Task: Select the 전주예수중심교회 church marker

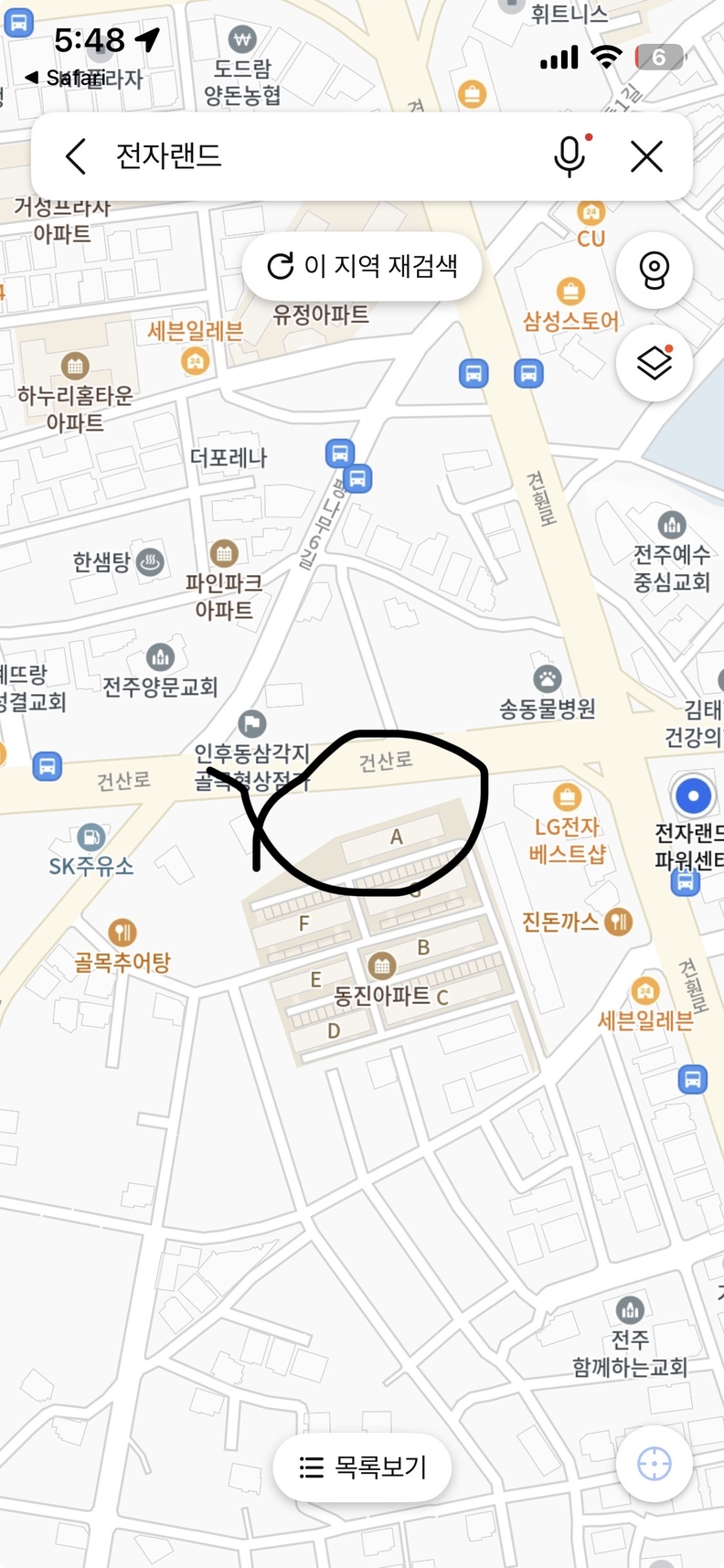Action: click(x=672, y=525)
